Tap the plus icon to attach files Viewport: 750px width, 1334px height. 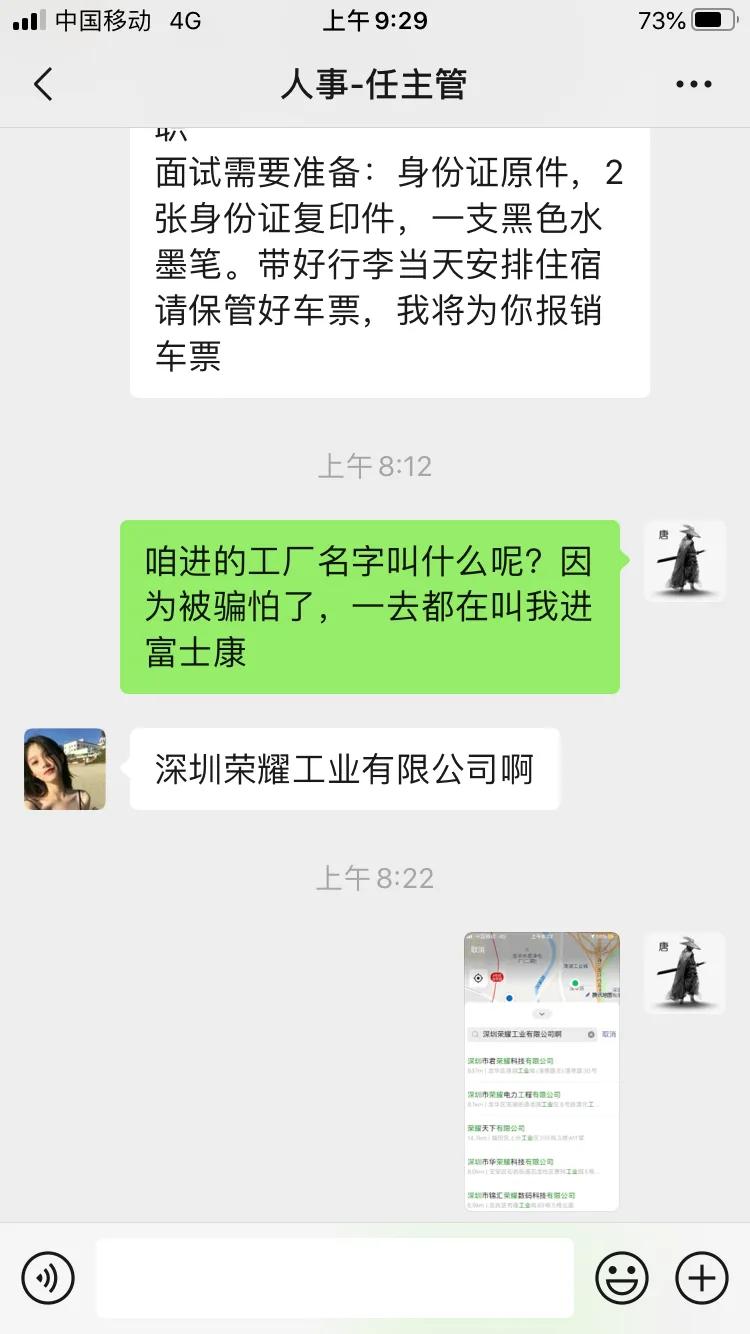point(701,1277)
